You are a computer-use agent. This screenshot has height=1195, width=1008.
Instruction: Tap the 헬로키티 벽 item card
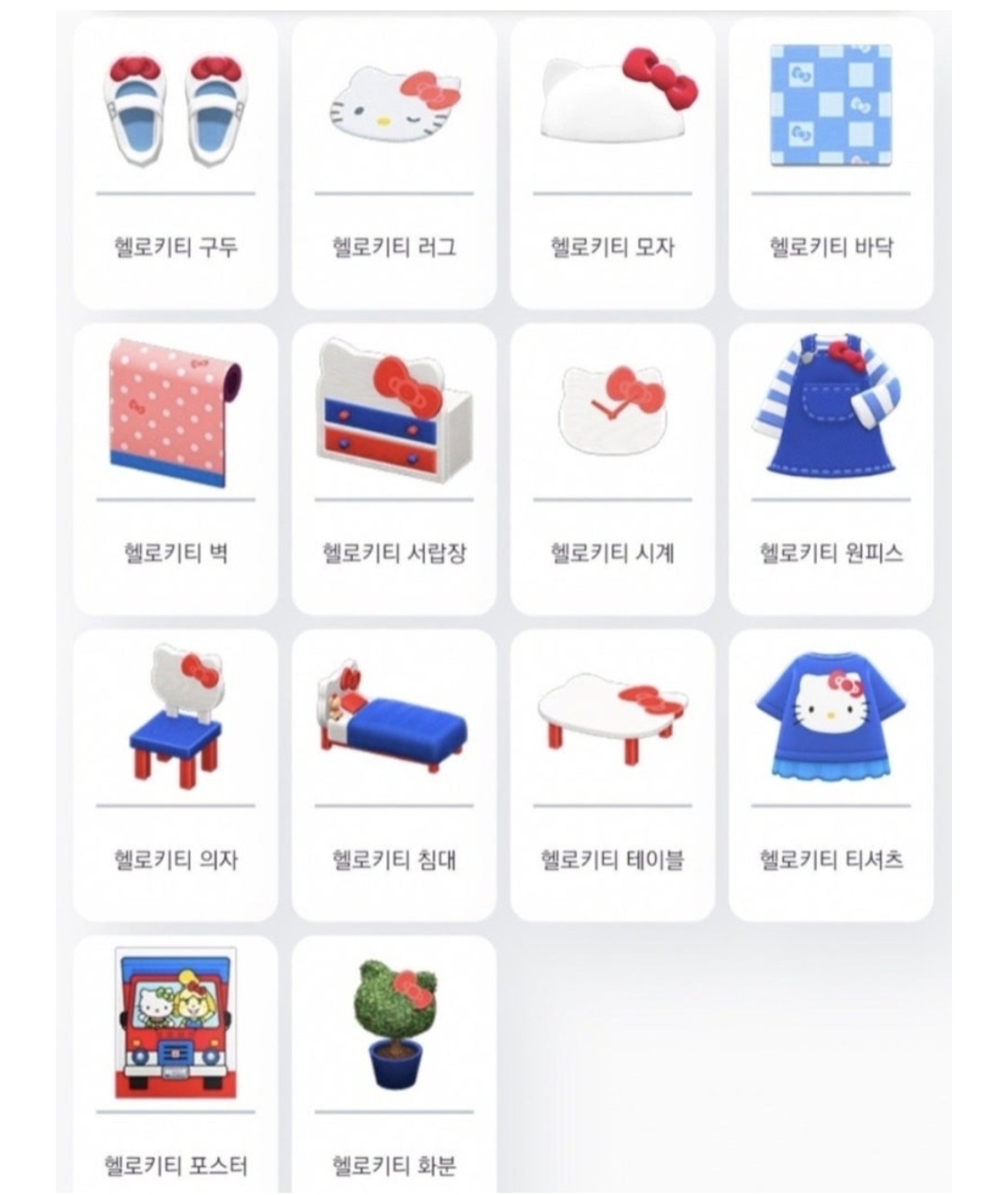(x=175, y=470)
